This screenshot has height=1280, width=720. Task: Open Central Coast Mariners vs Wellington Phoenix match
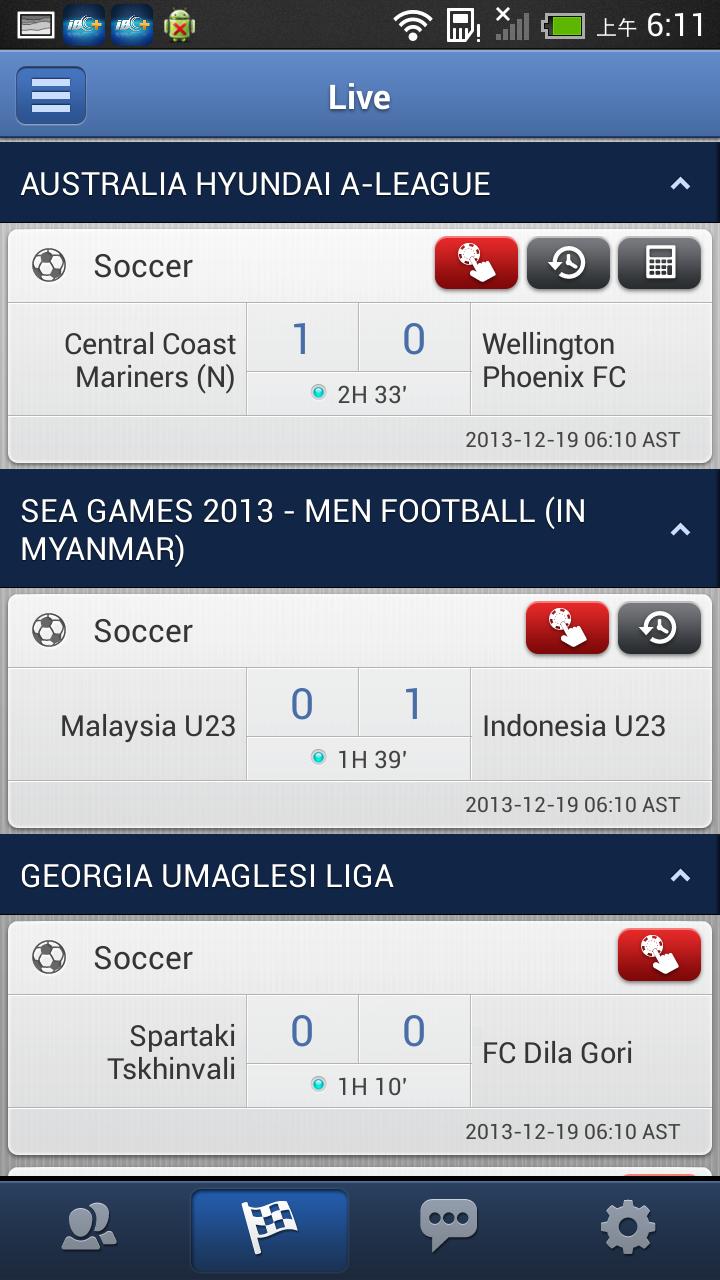[x=358, y=360]
